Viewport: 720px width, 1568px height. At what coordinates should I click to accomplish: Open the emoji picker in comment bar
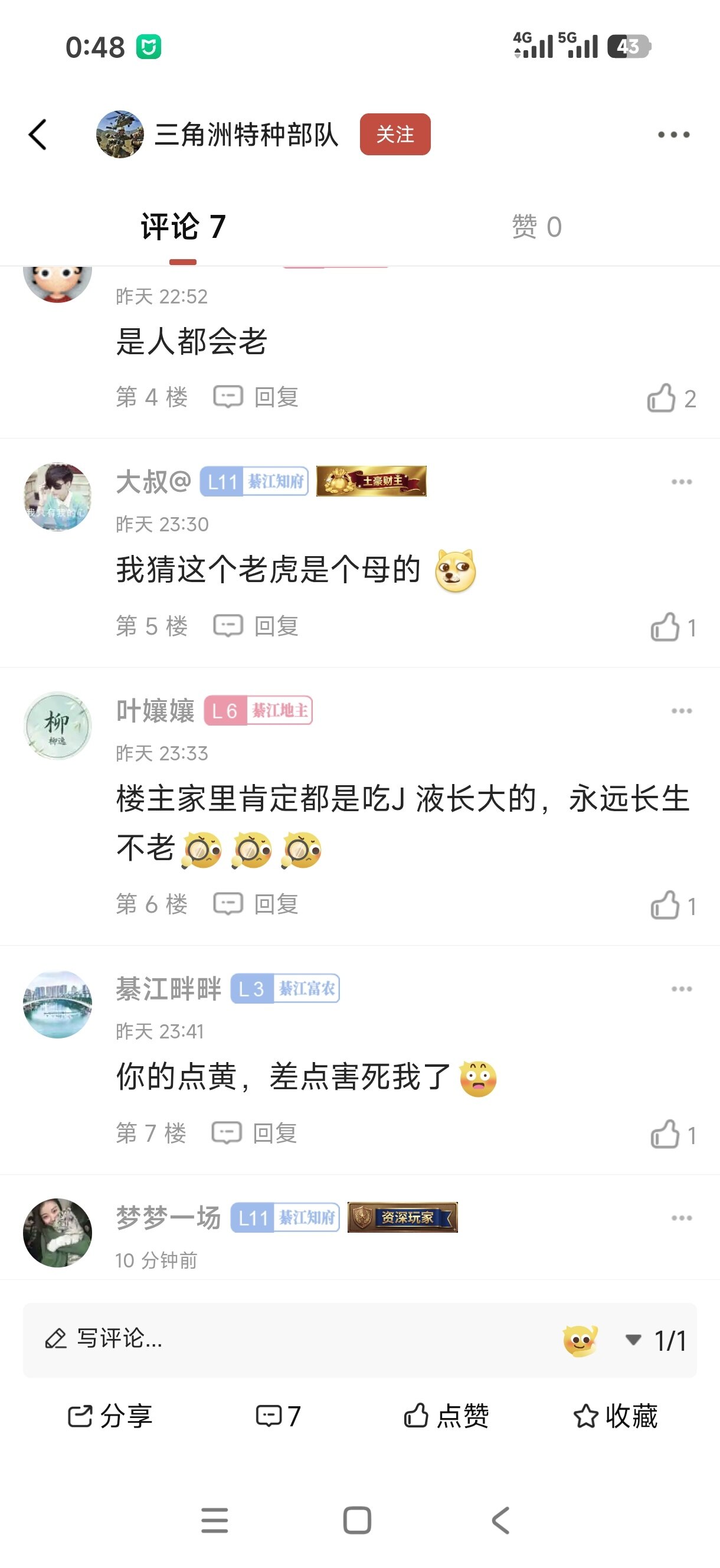coord(580,1340)
